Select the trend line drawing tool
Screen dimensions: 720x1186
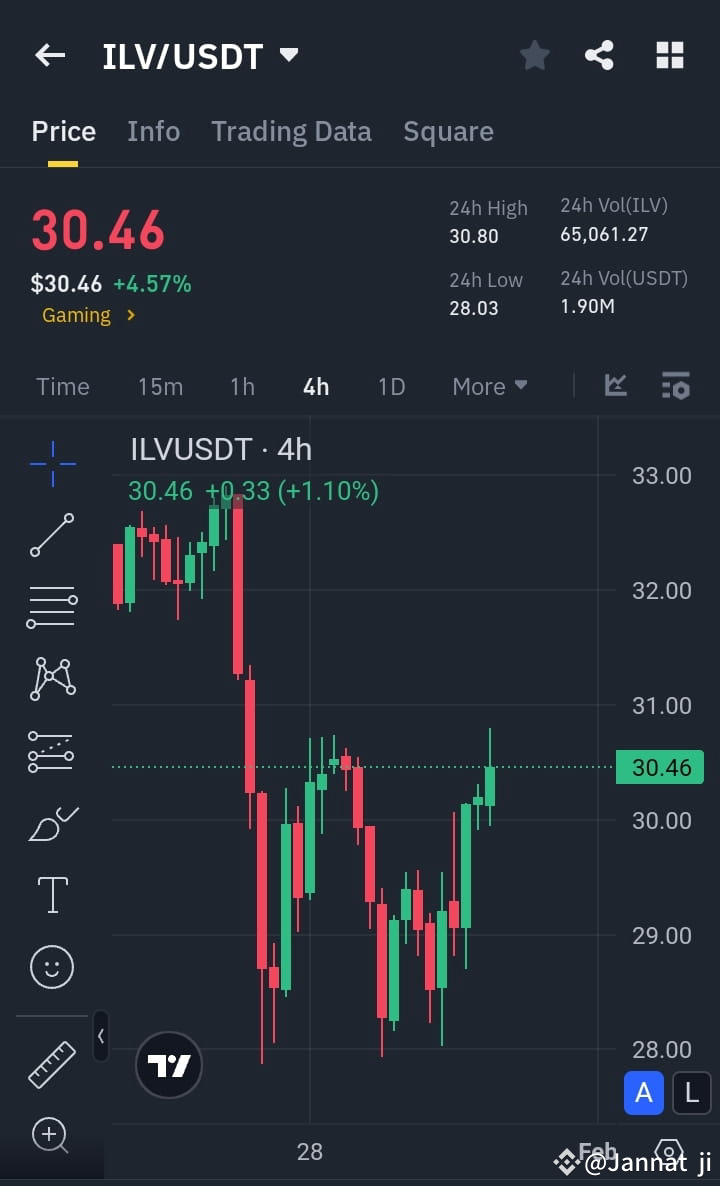(x=52, y=535)
